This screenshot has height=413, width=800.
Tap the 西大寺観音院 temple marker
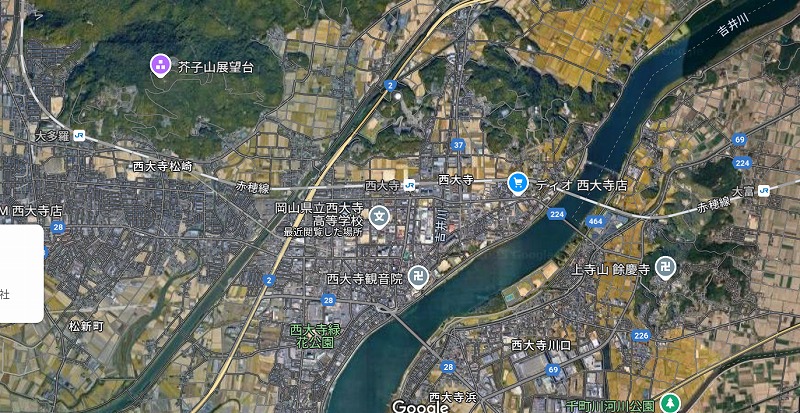pyautogui.click(x=418, y=278)
